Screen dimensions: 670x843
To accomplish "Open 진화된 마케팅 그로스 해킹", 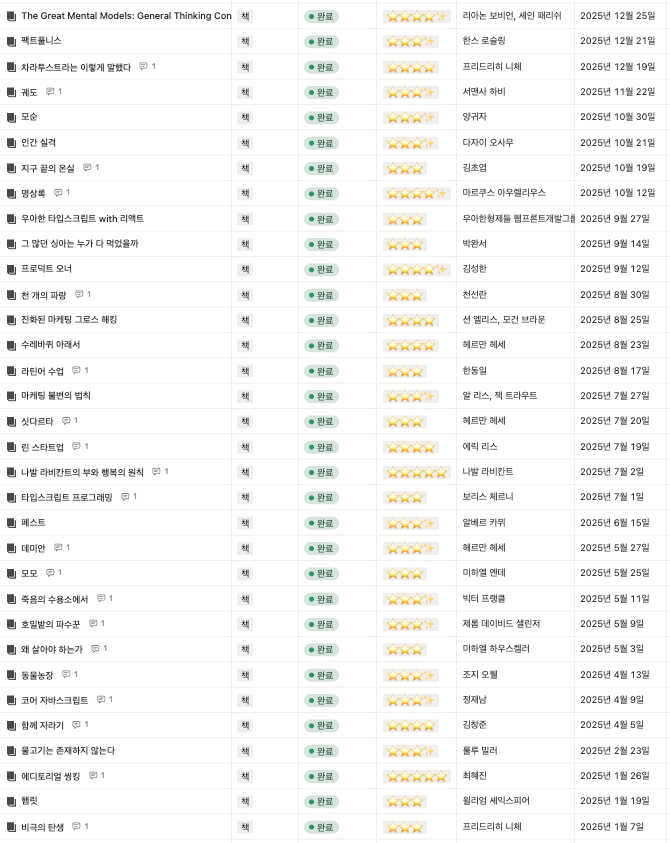I will click(x=68, y=319).
